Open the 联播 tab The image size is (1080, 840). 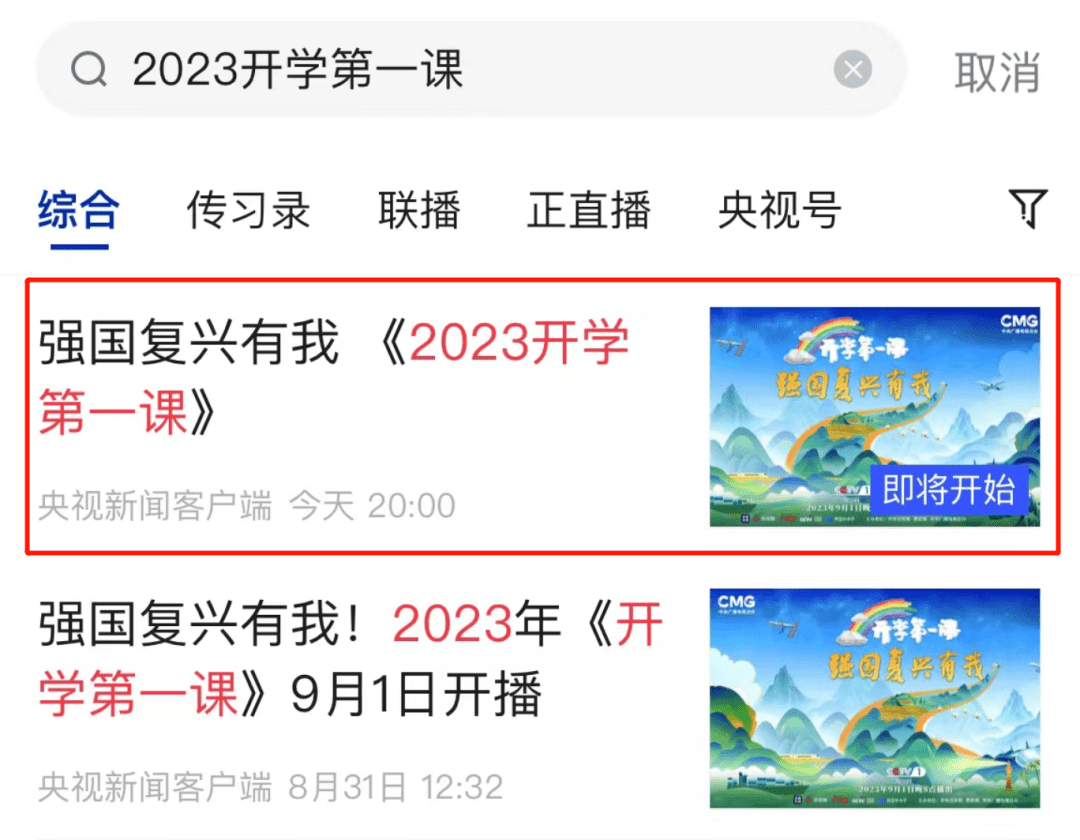click(x=419, y=211)
